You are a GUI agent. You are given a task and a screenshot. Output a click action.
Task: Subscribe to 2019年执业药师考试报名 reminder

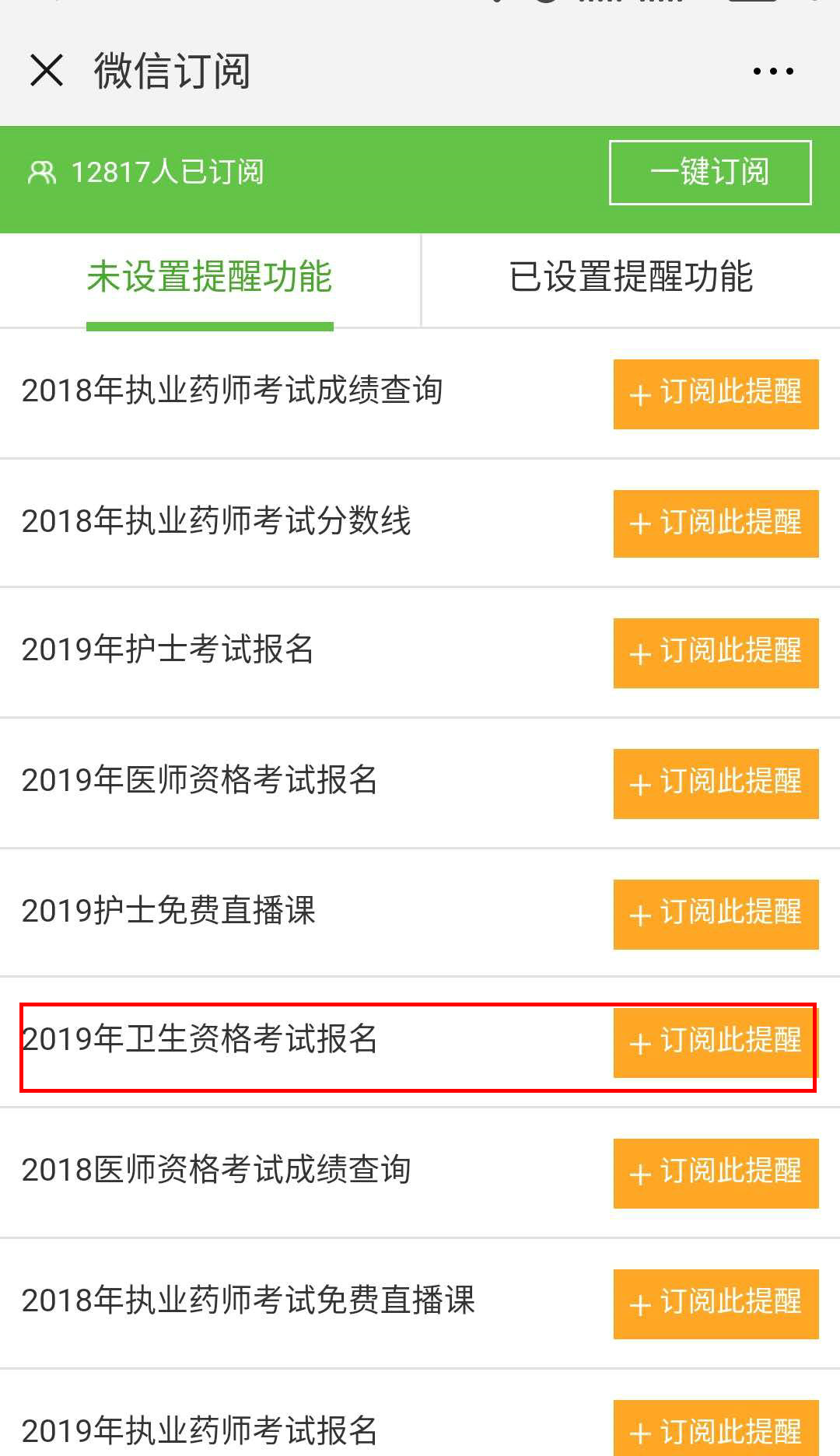pos(716,1430)
